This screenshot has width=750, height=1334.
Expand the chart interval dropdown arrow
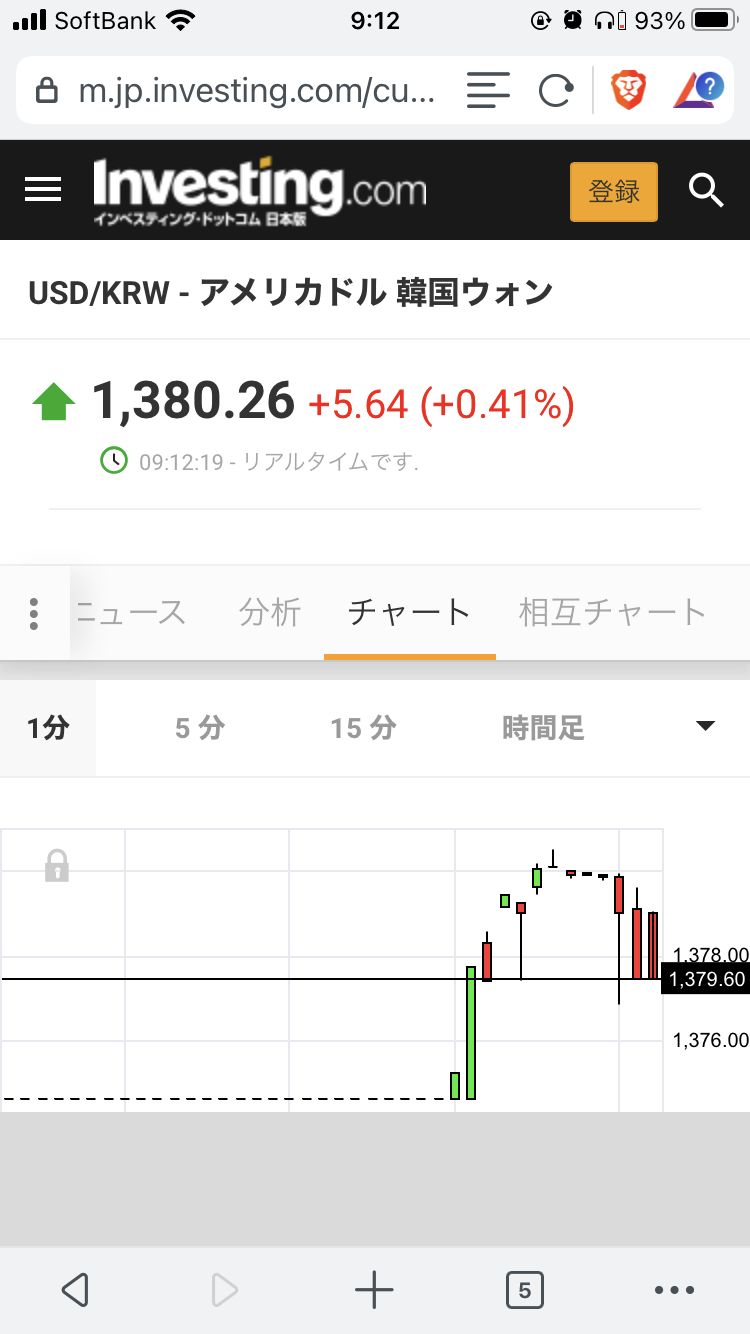click(706, 726)
